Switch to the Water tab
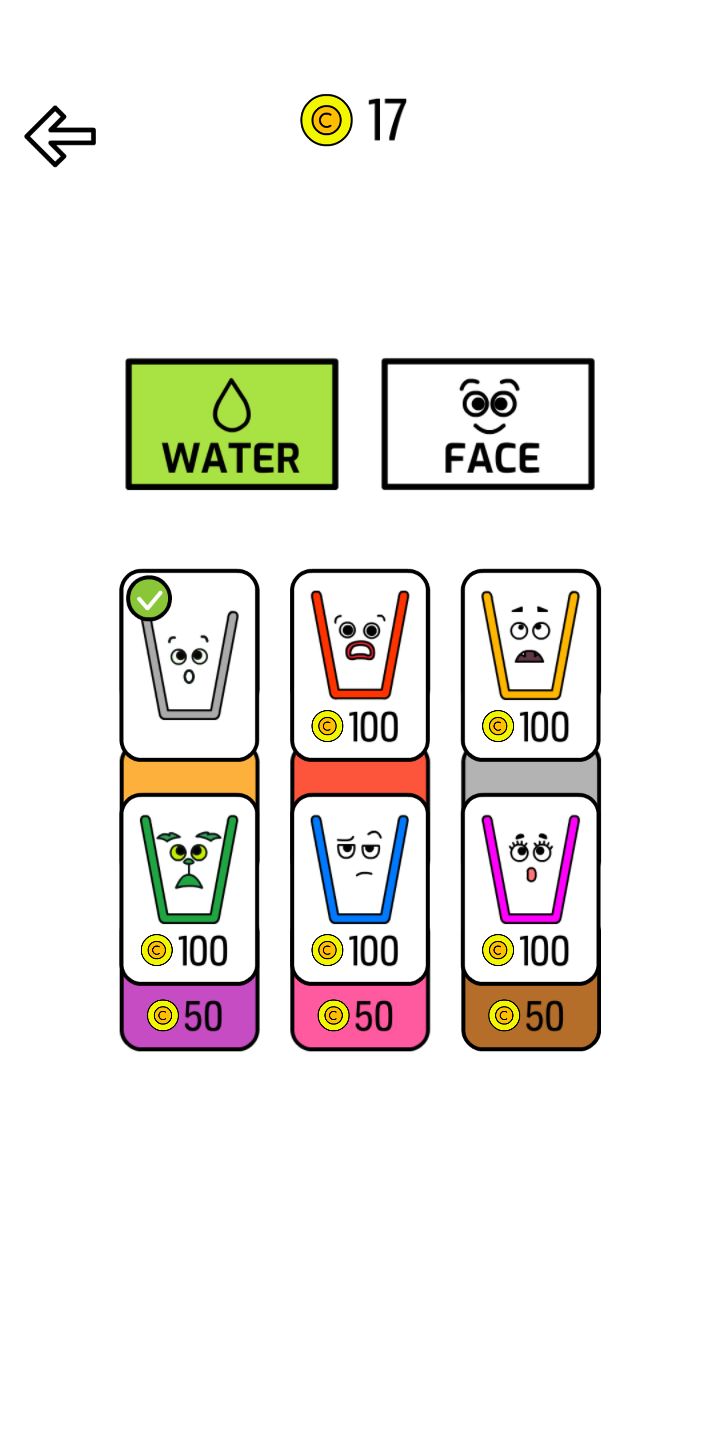The image size is (720, 1440). (x=232, y=425)
